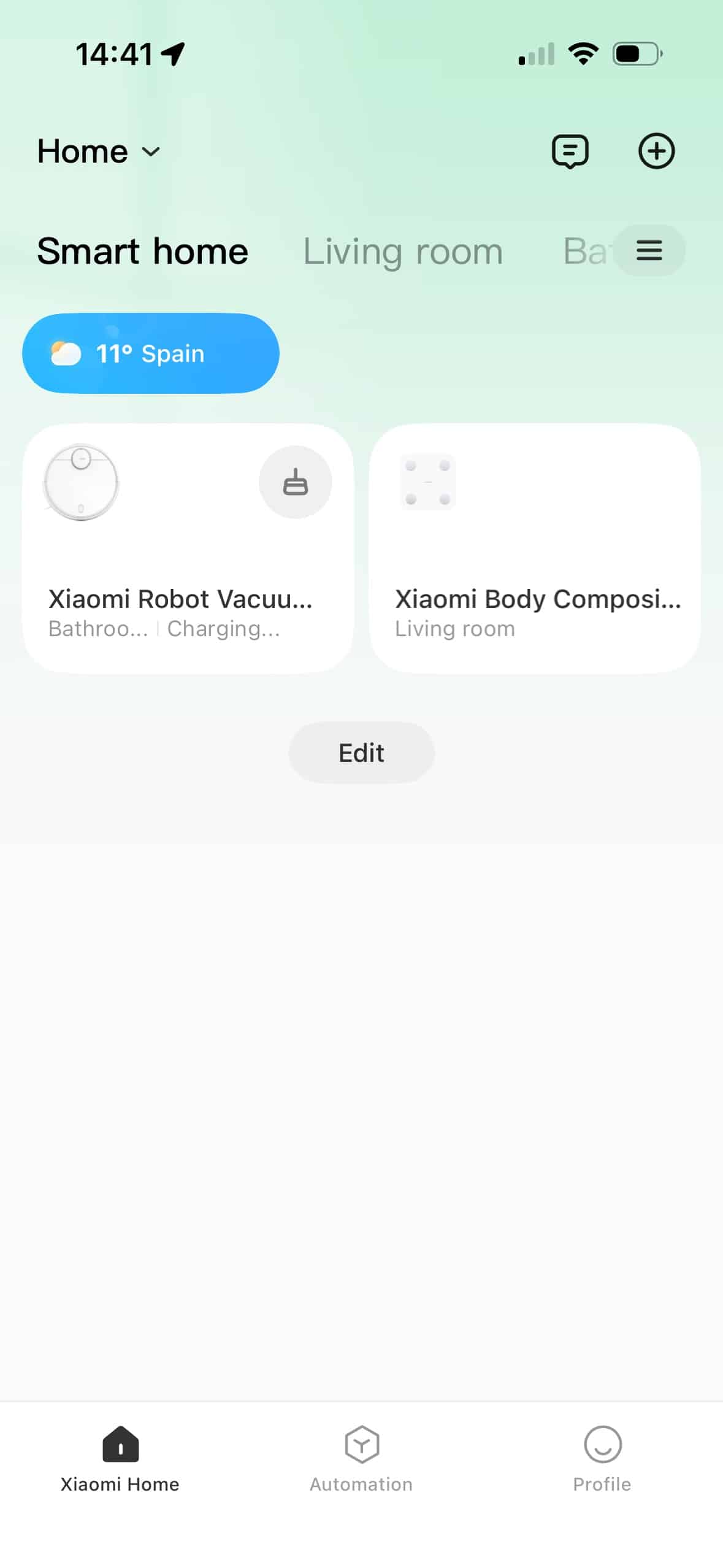Open the messages icon

coord(570,151)
